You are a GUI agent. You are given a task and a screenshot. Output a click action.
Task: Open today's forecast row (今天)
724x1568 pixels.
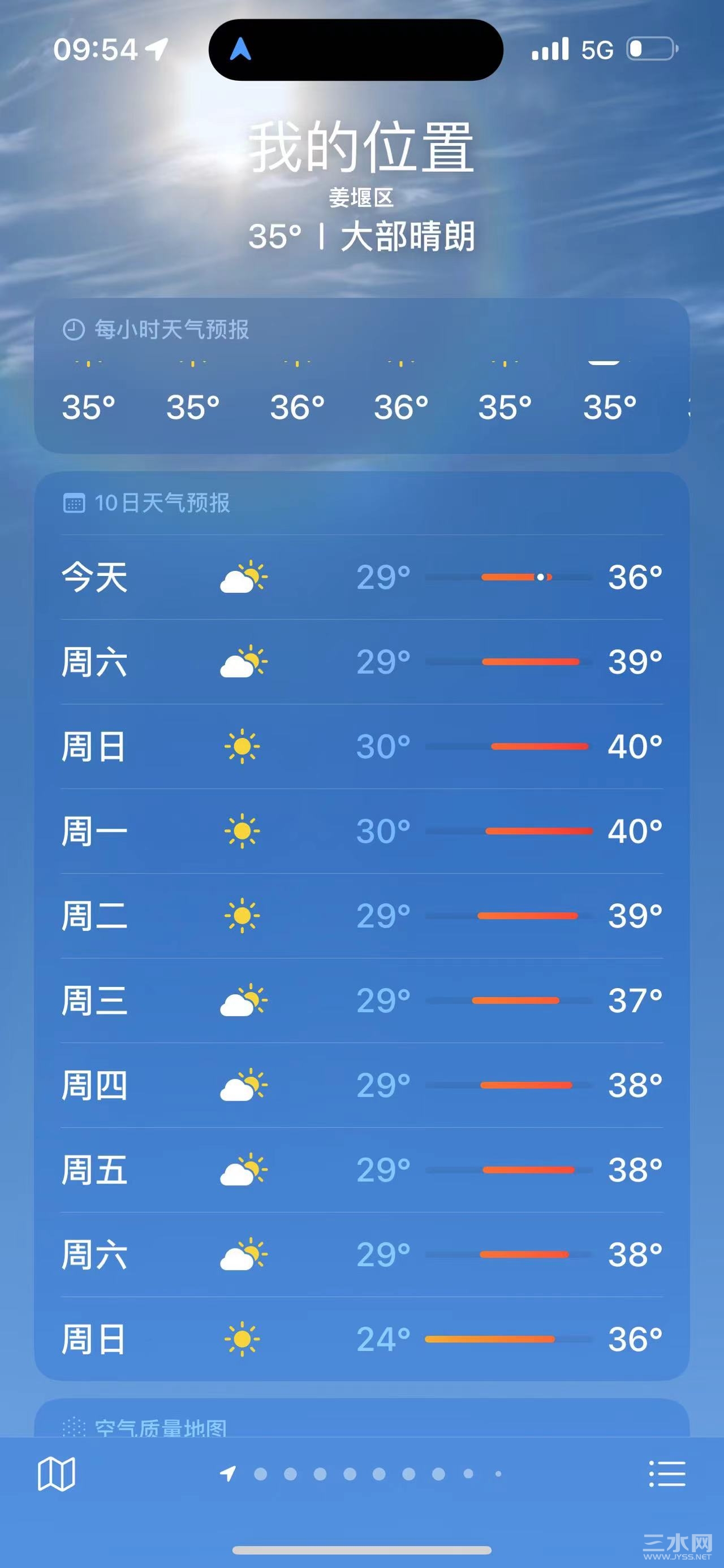[x=361, y=577]
